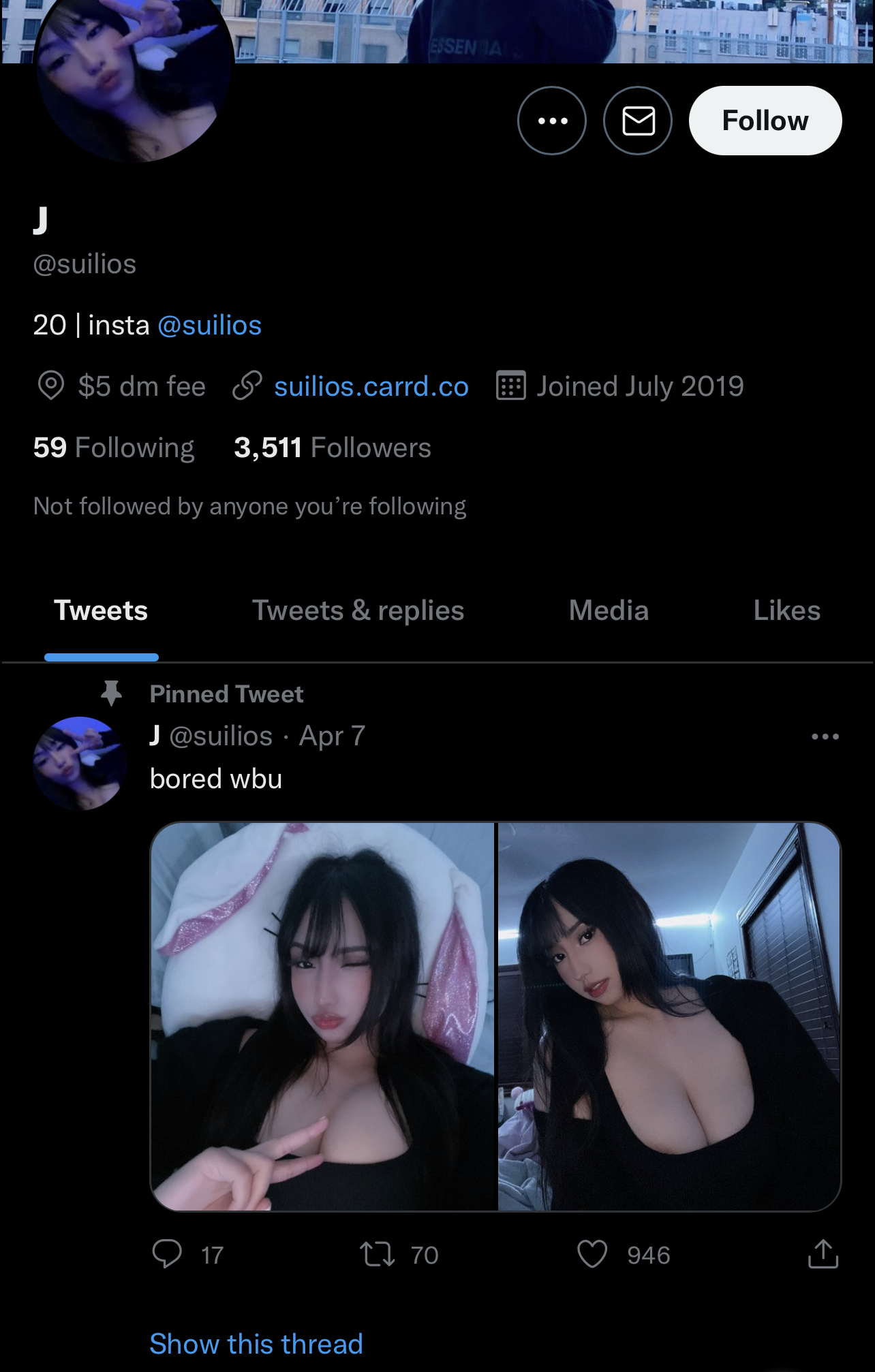The height and width of the screenshot is (1372, 875).
Task: Open the profile's more options menu
Action: [x=552, y=121]
